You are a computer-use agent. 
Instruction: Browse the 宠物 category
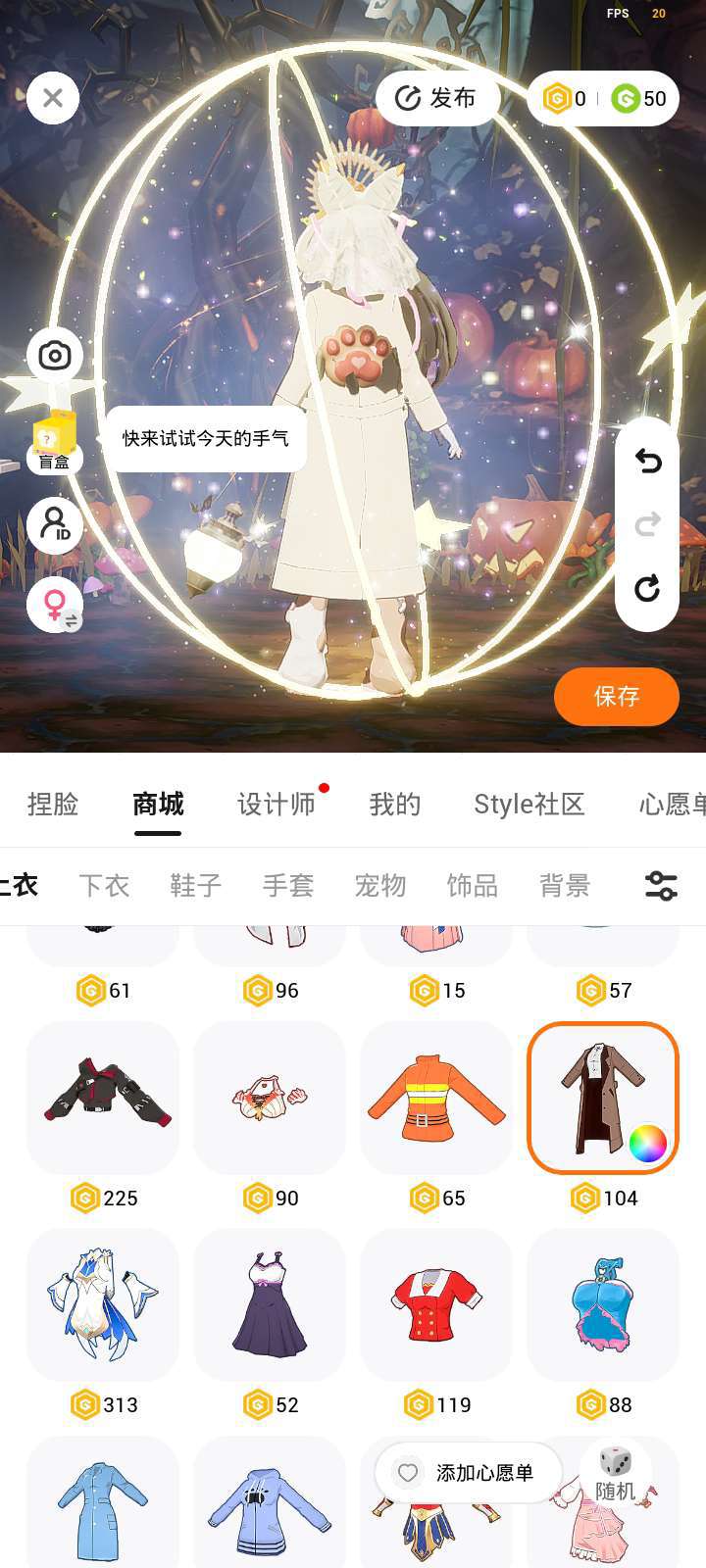click(x=380, y=886)
